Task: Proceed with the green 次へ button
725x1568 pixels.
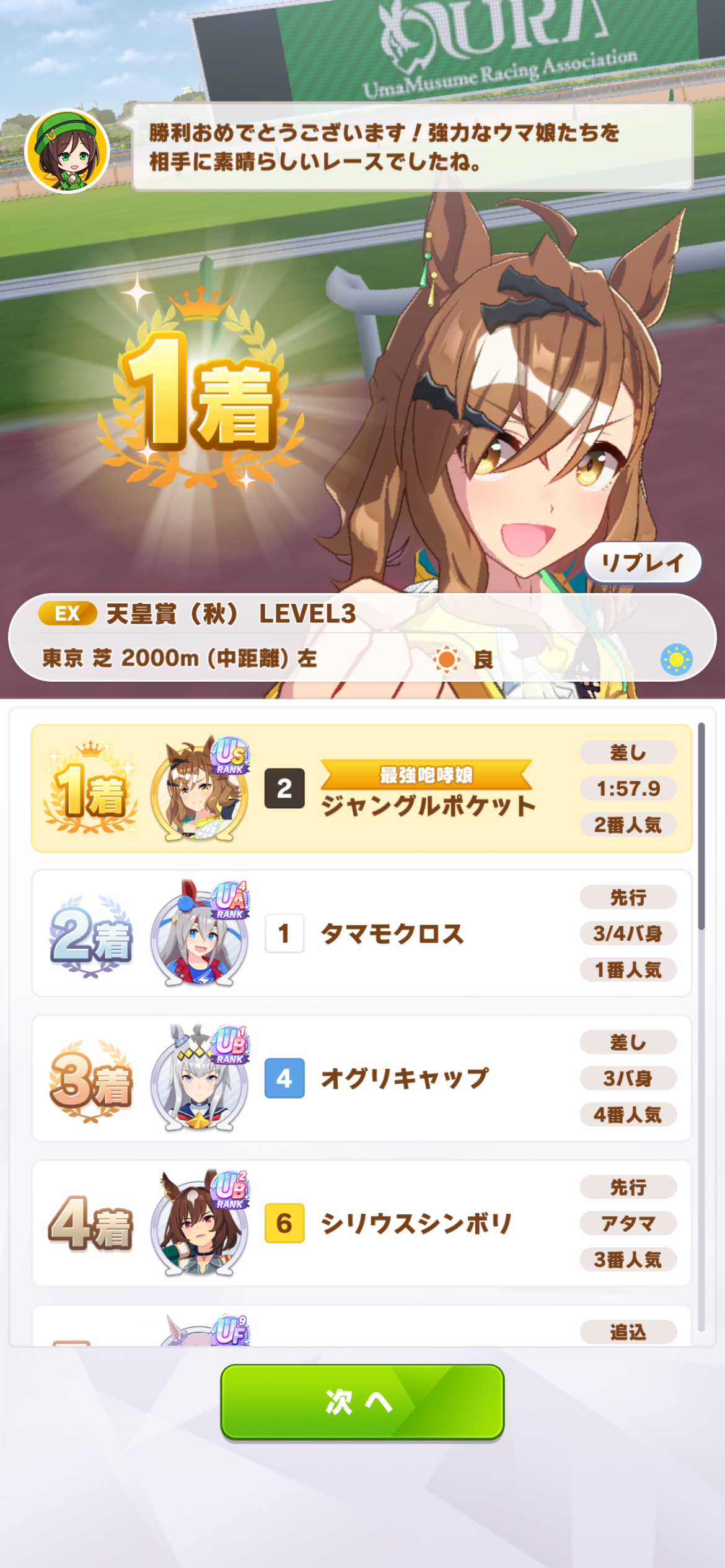Action: pos(362,1402)
